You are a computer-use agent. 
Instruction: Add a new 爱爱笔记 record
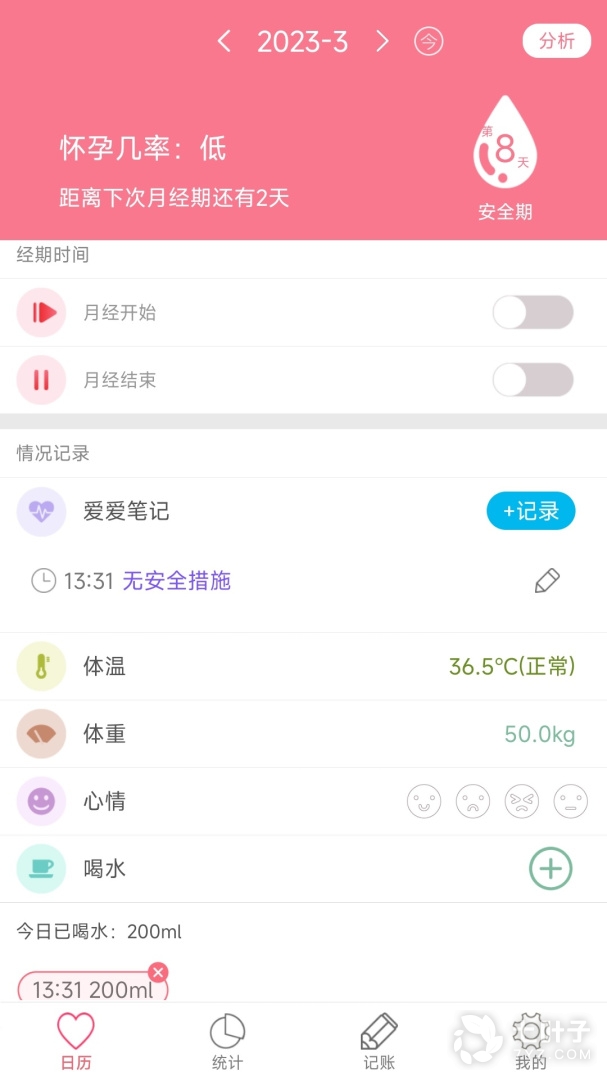[531, 511]
